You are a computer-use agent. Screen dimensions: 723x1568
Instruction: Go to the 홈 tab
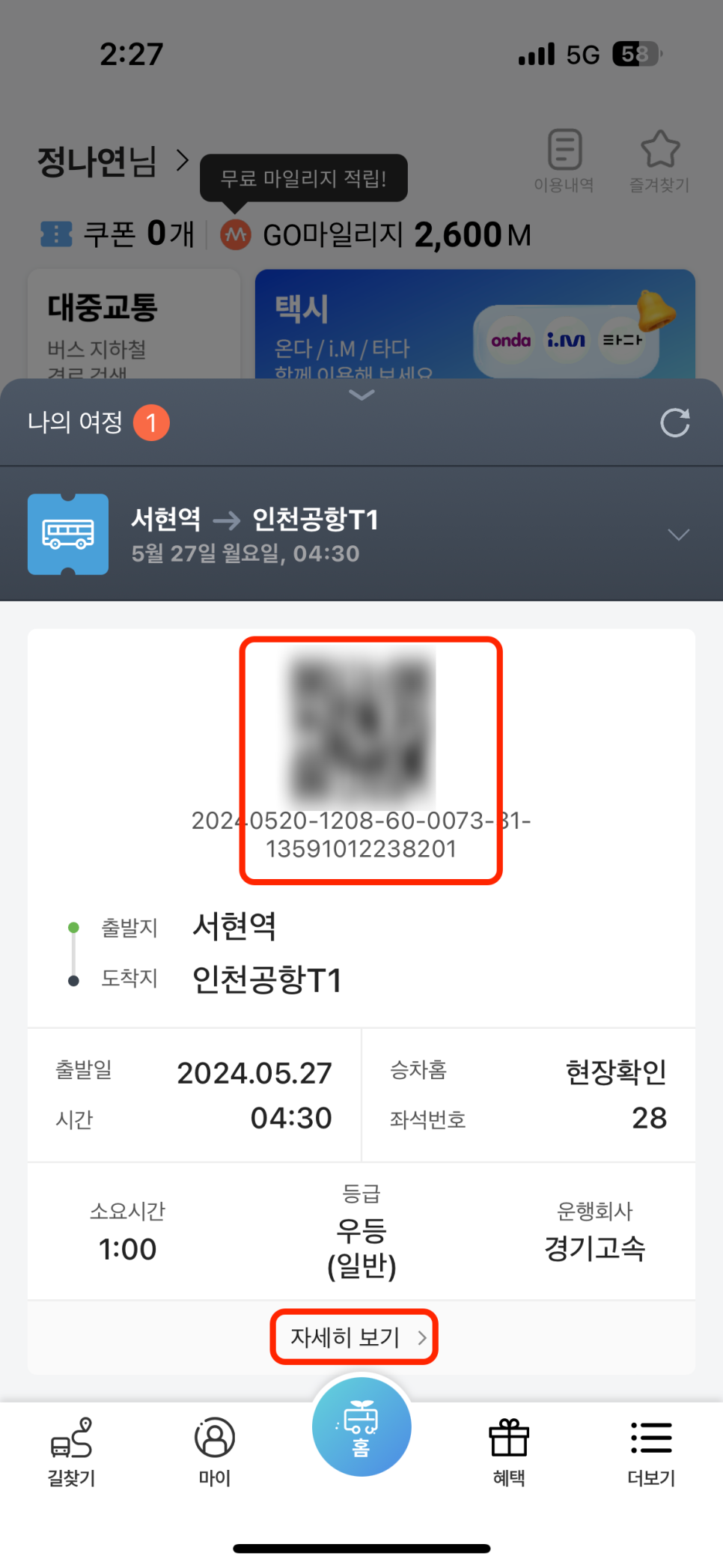361,1427
